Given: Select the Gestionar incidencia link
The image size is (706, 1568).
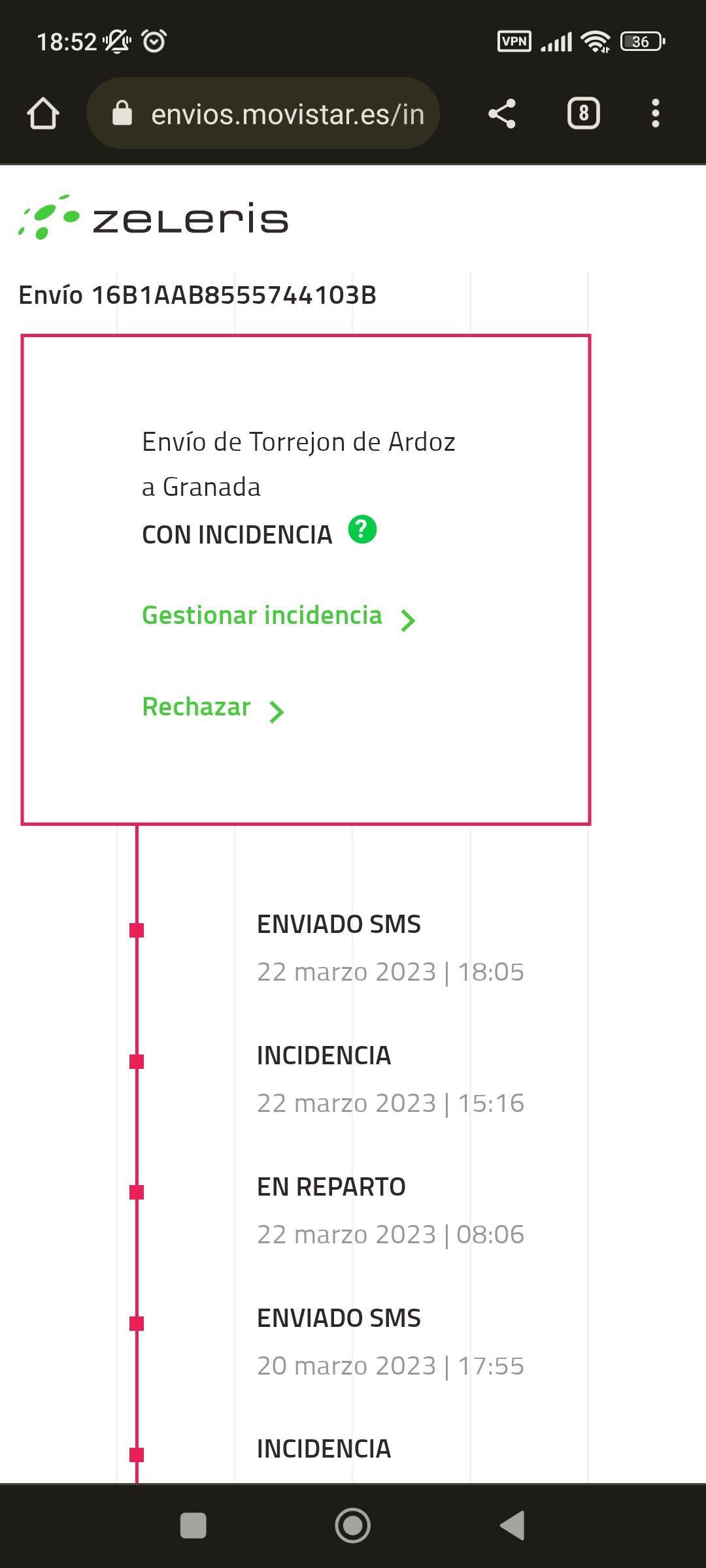Looking at the screenshot, I should click(261, 615).
